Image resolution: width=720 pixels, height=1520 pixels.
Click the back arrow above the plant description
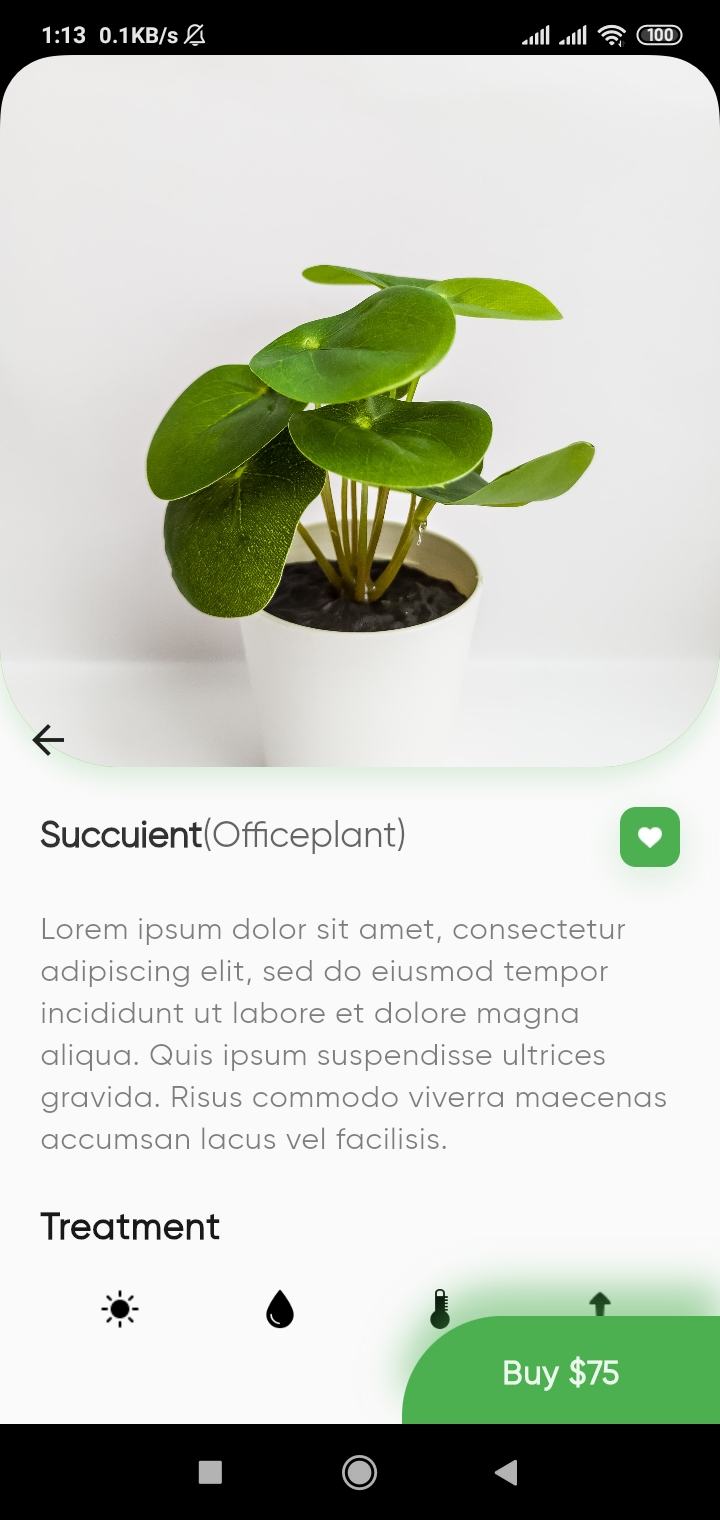click(49, 740)
